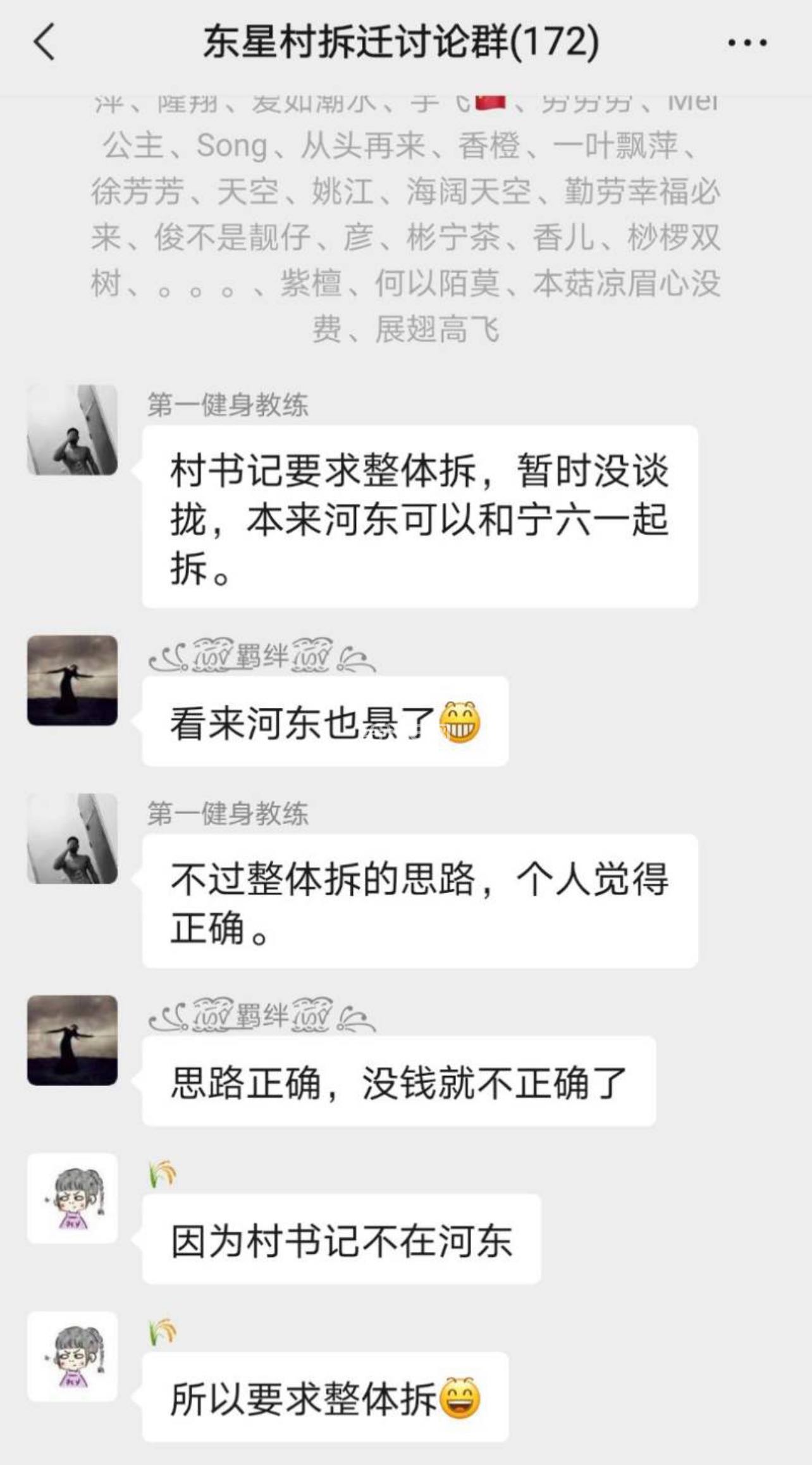Viewport: 812px width, 1465px height.
Task: Tap the avatar beside 所以要求整体拆
Action: click(72, 1356)
